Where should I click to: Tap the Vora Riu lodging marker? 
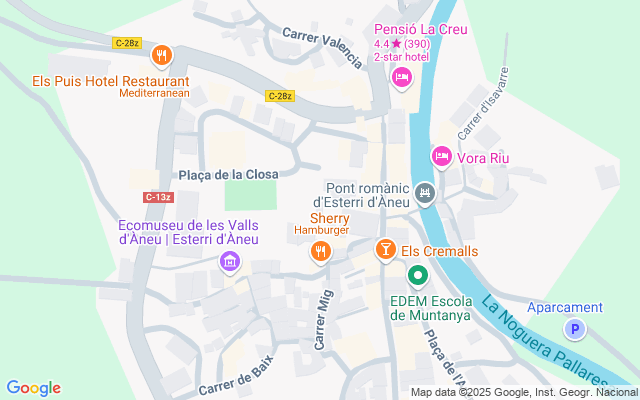pos(441,157)
